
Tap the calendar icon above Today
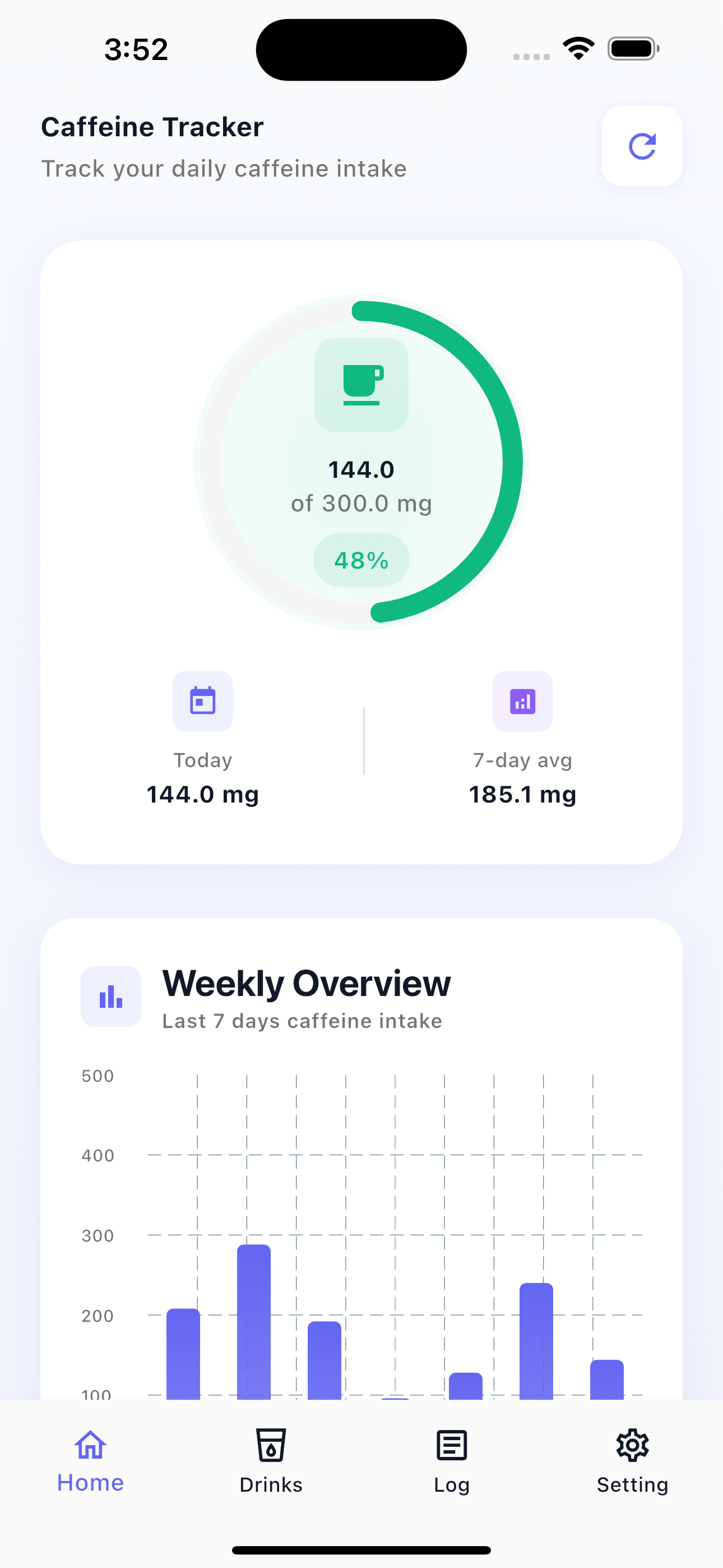[202, 701]
